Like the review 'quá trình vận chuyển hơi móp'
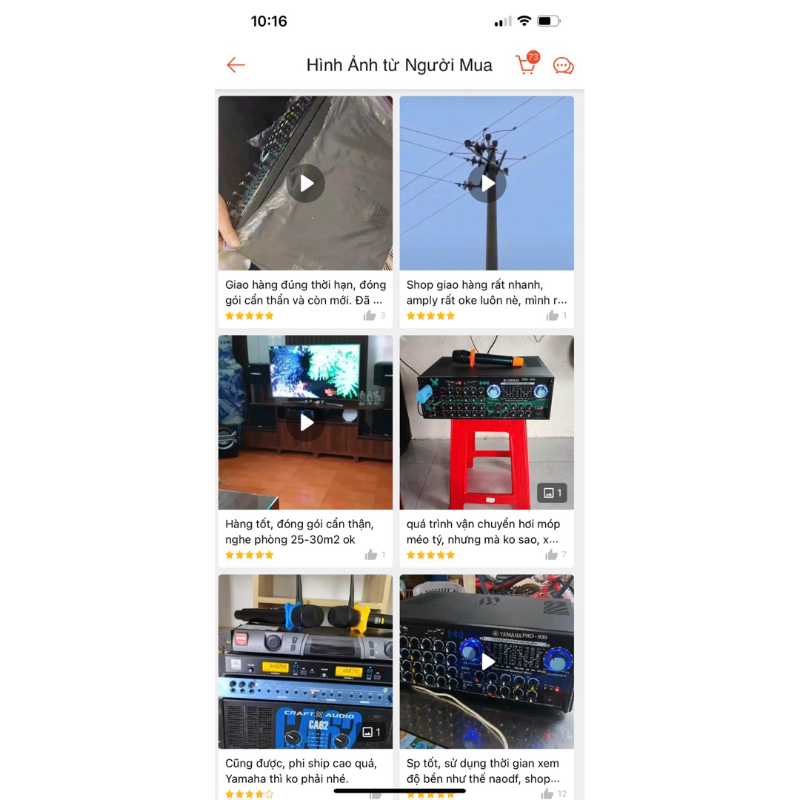The height and width of the screenshot is (800, 800). coord(552,555)
